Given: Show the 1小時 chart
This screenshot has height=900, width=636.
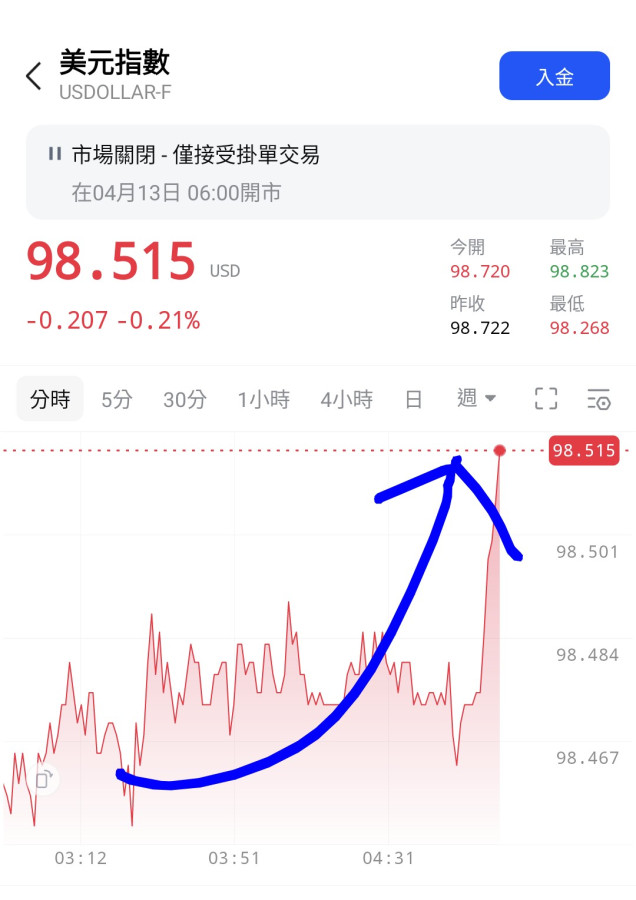Looking at the screenshot, I should tap(263, 399).
